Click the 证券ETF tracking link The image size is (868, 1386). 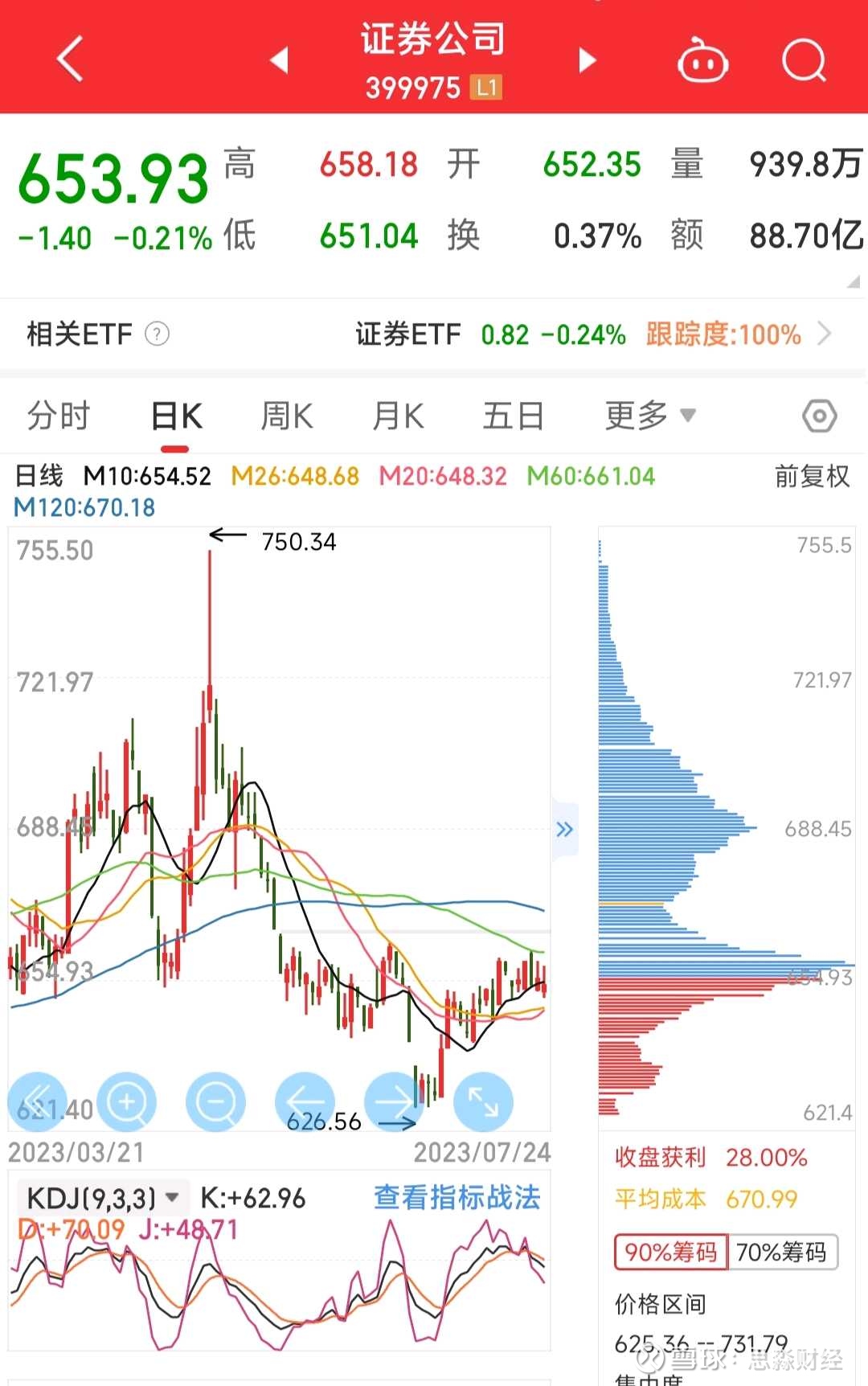tap(407, 334)
